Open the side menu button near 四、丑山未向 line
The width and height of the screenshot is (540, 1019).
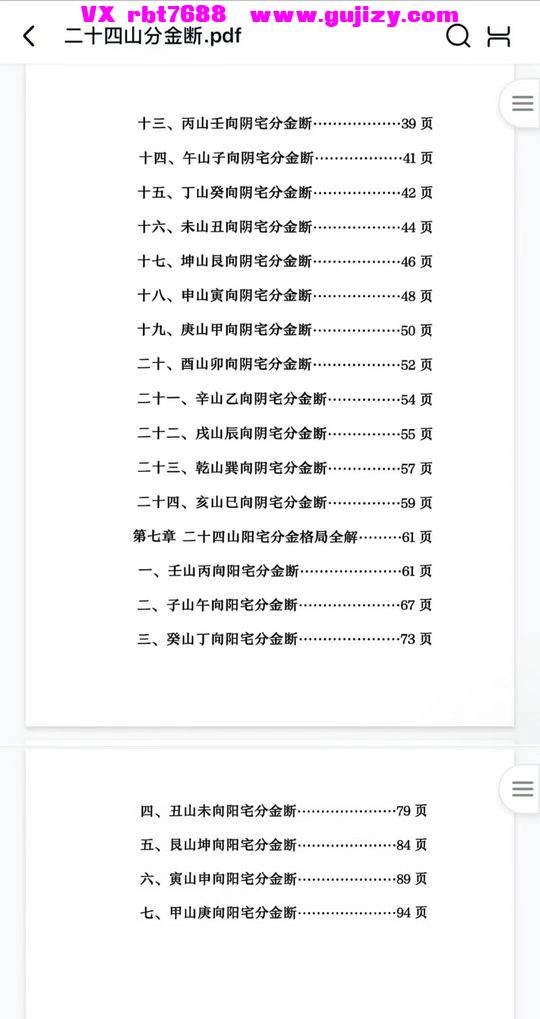click(521, 789)
